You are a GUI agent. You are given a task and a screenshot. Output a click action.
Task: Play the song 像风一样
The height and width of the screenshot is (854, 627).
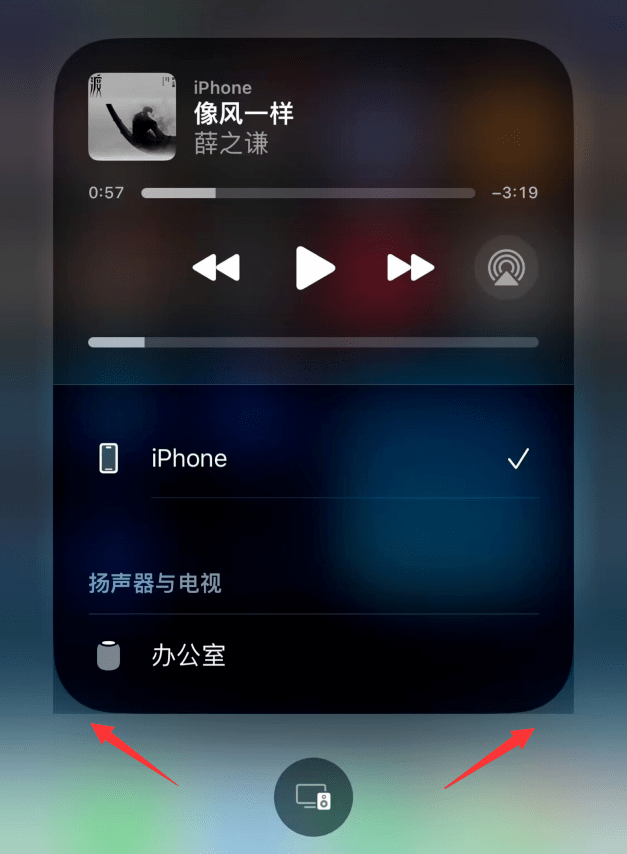coord(315,268)
